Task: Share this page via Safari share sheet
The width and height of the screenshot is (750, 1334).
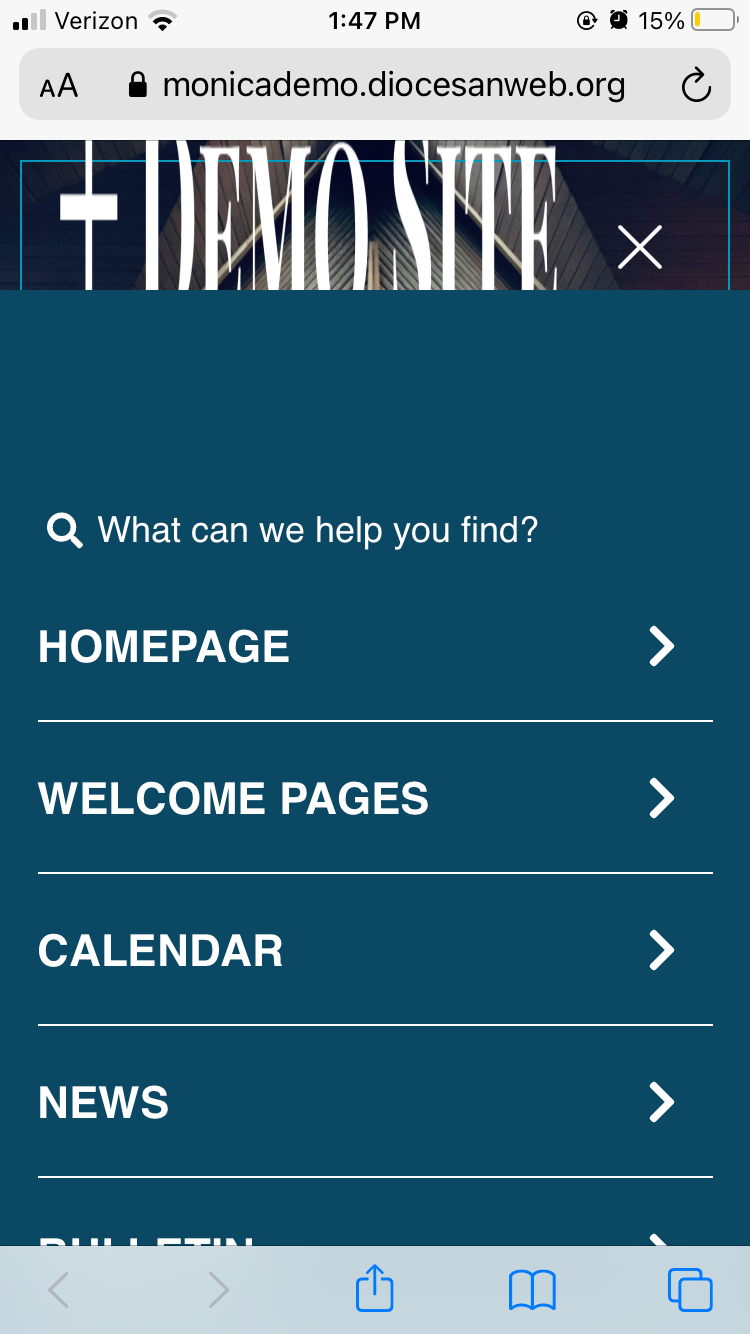Action: 375,1290
